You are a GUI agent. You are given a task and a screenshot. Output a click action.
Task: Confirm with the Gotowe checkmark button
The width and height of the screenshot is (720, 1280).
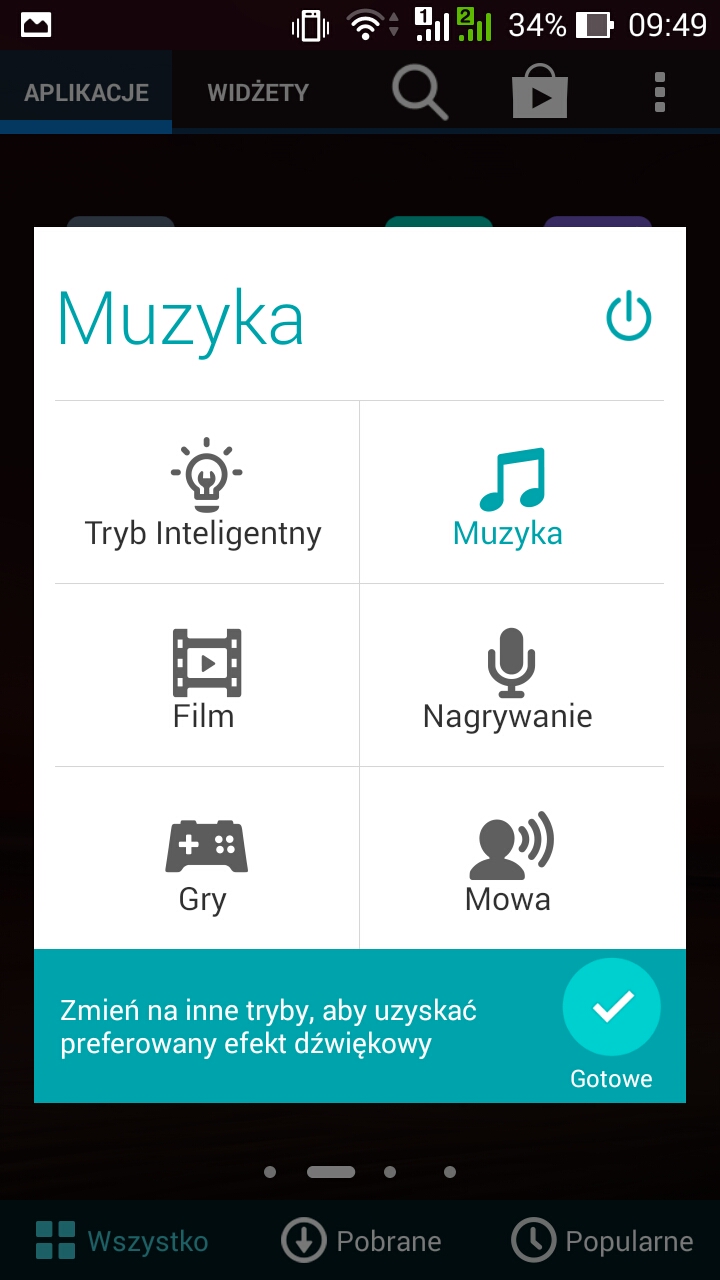point(611,1008)
